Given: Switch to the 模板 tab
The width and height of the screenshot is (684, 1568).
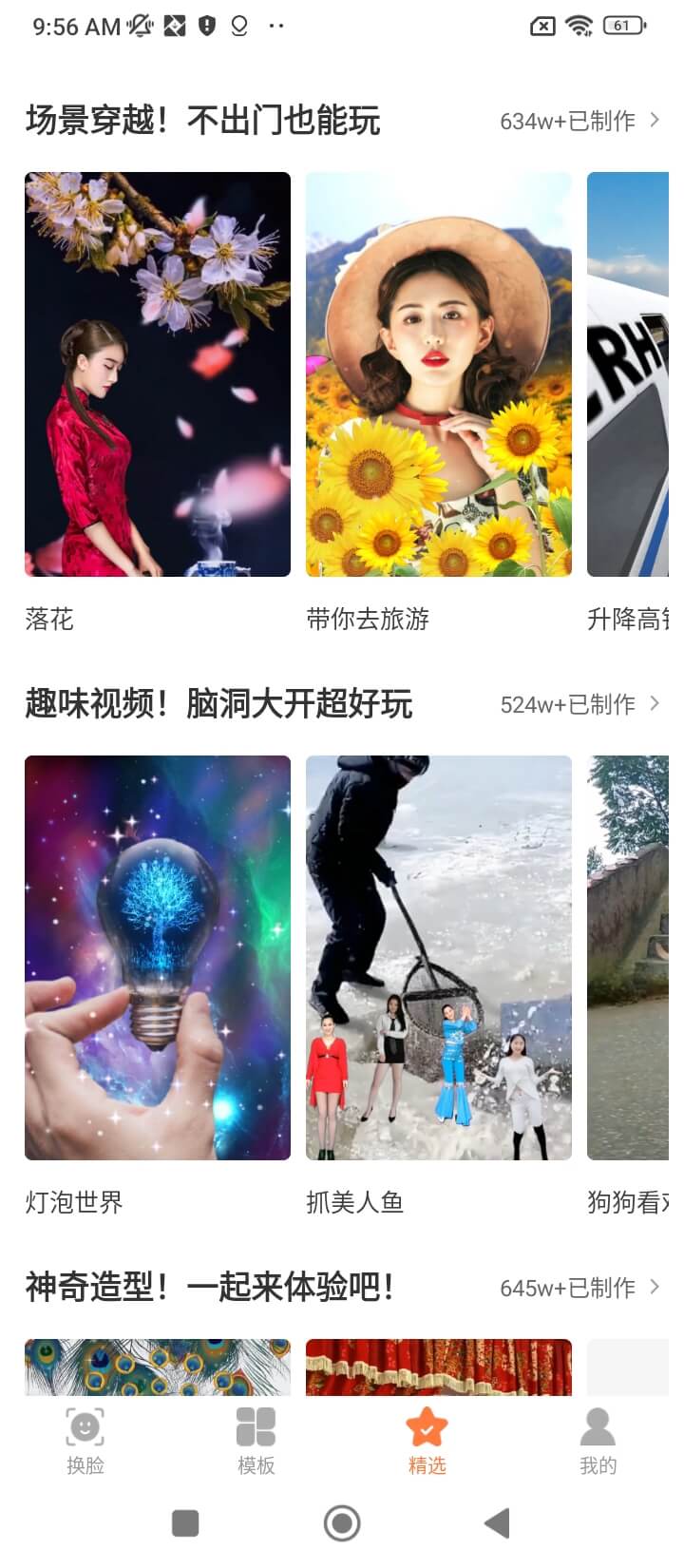Looking at the screenshot, I should pyautogui.click(x=256, y=1441).
